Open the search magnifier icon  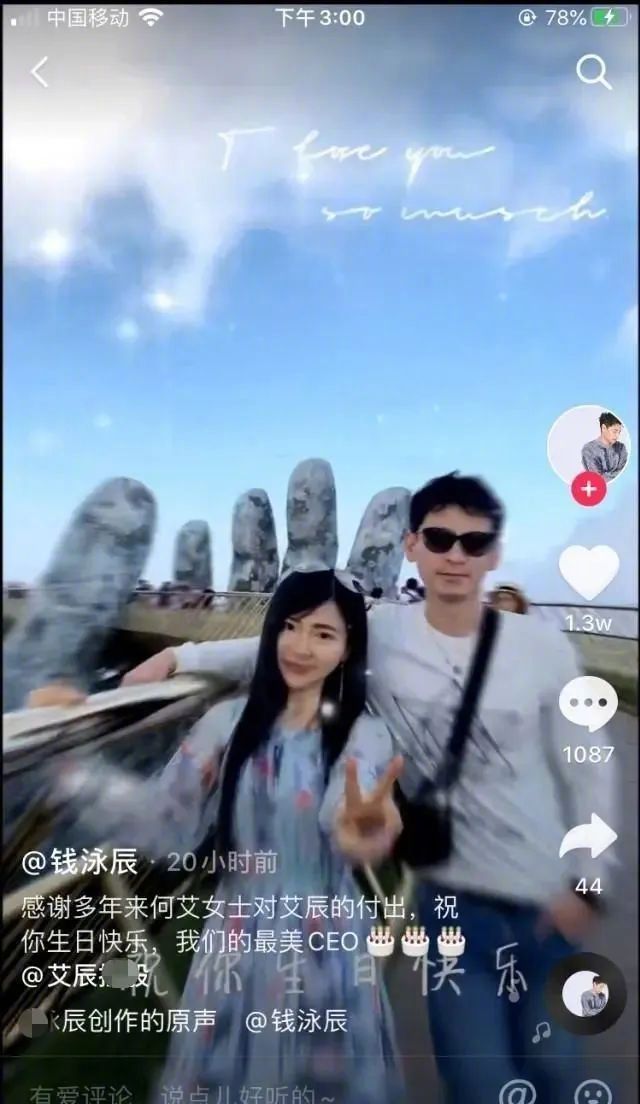coord(593,72)
